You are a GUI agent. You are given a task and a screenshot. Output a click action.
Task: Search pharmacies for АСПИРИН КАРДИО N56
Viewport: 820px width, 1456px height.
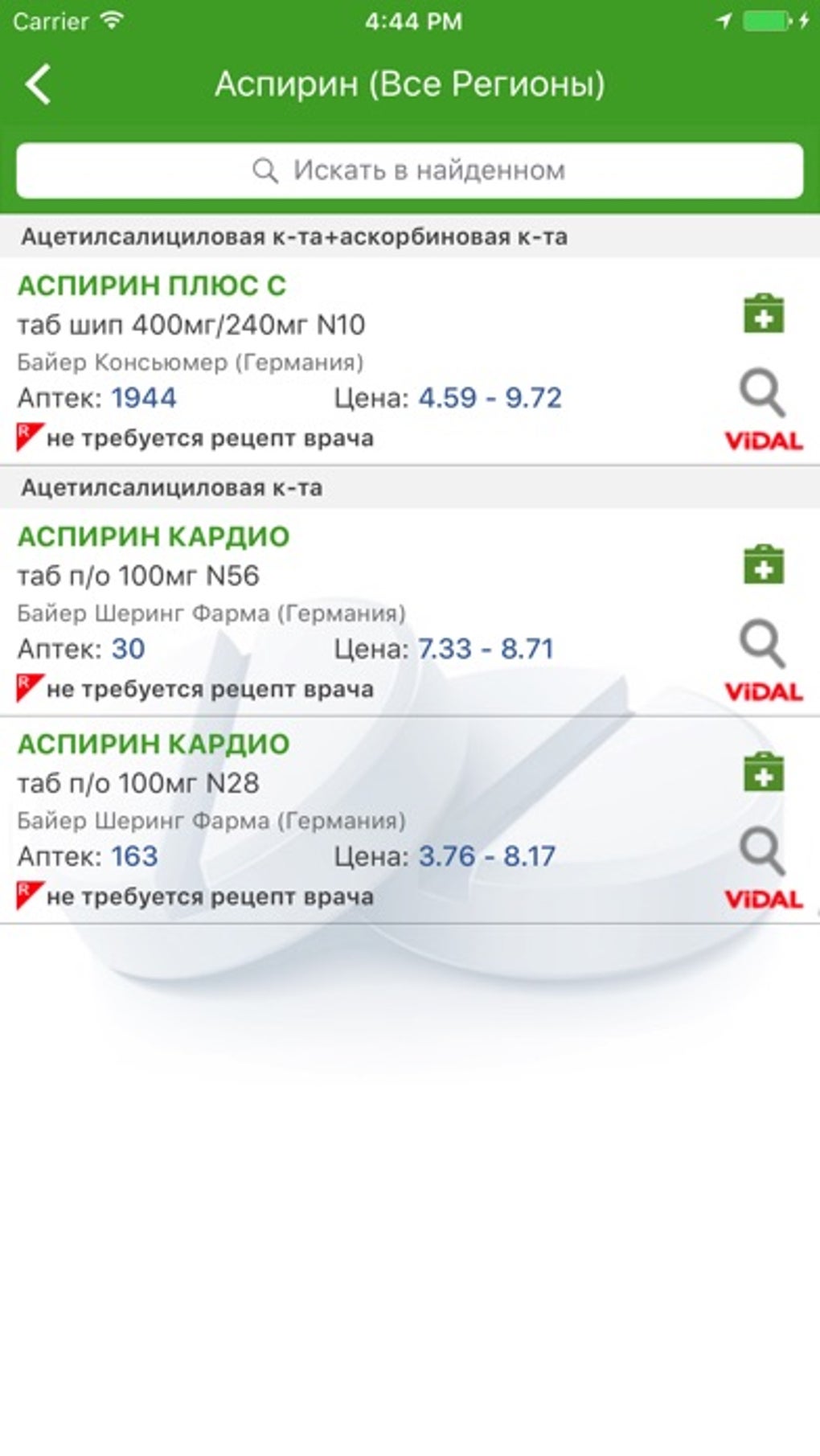[x=762, y=643]
